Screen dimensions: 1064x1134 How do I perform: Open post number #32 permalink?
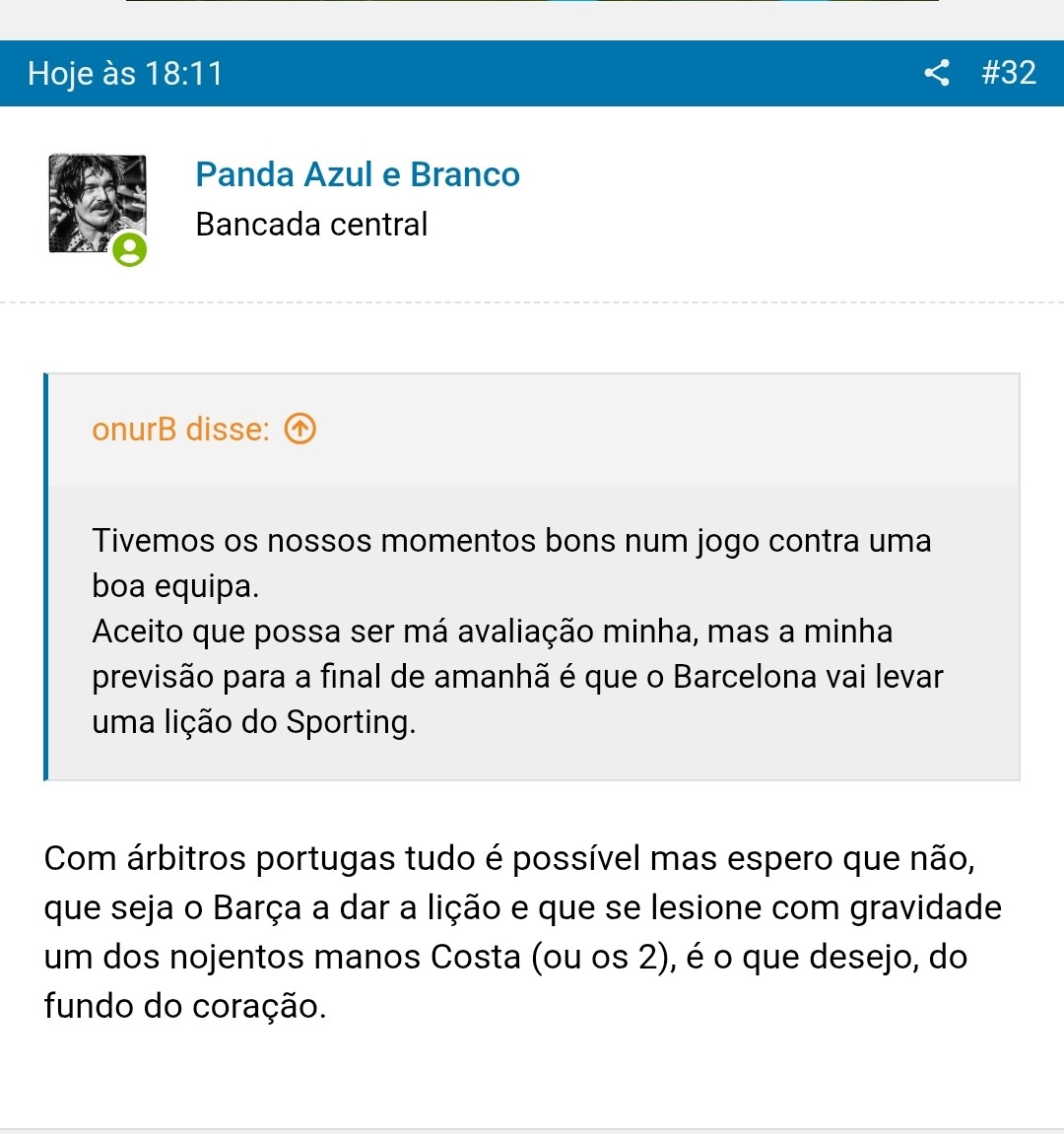click(x=1009, y=73)
